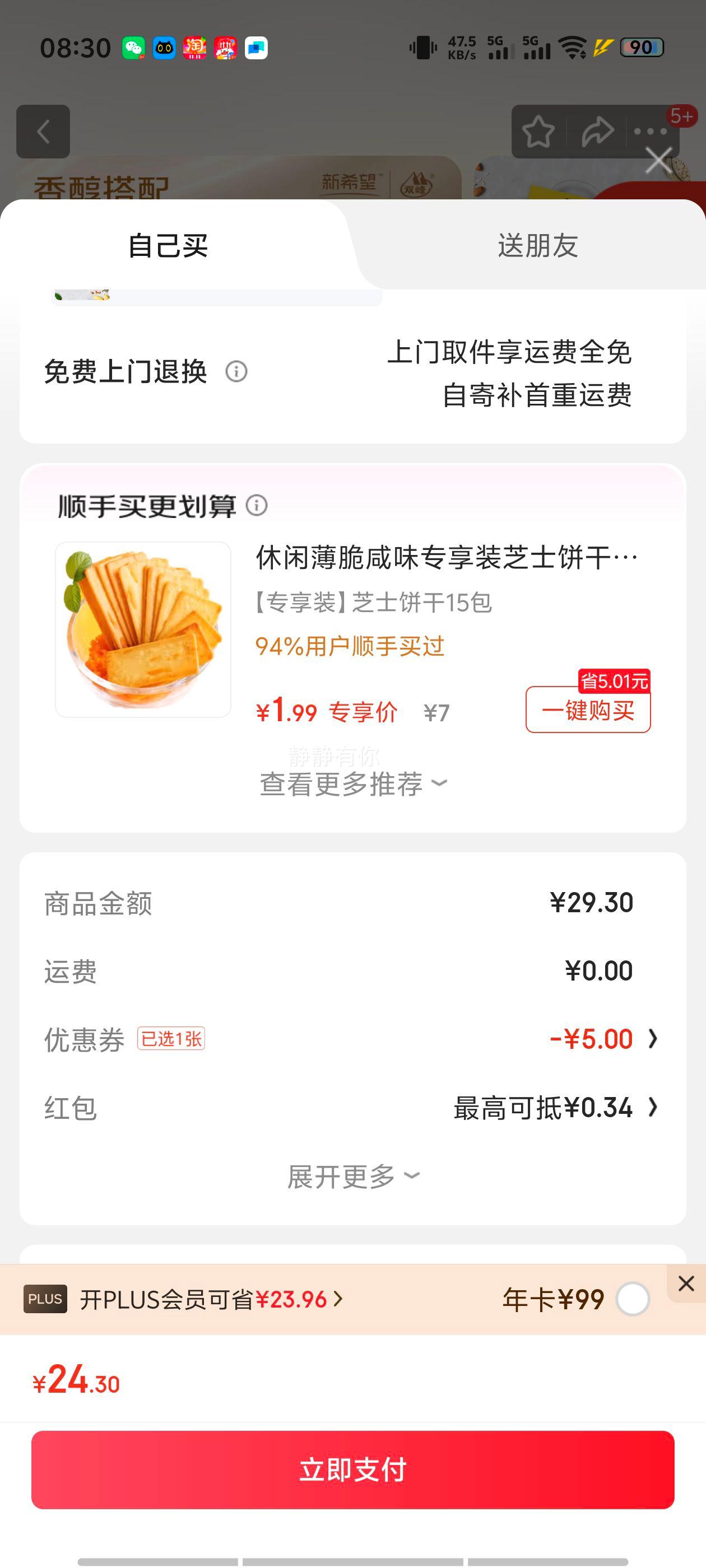Switch to the 送朋友 tab
The height and width of the screenshot is (1568, 706).
tap(537, 246)
